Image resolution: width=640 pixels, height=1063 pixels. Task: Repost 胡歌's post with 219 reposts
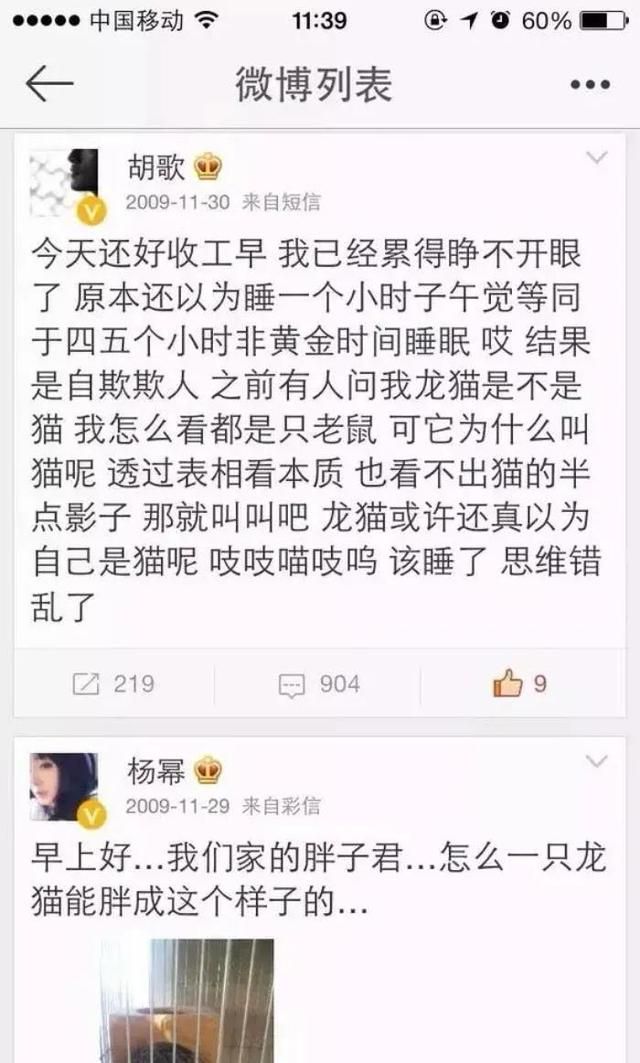pos(114,683)
